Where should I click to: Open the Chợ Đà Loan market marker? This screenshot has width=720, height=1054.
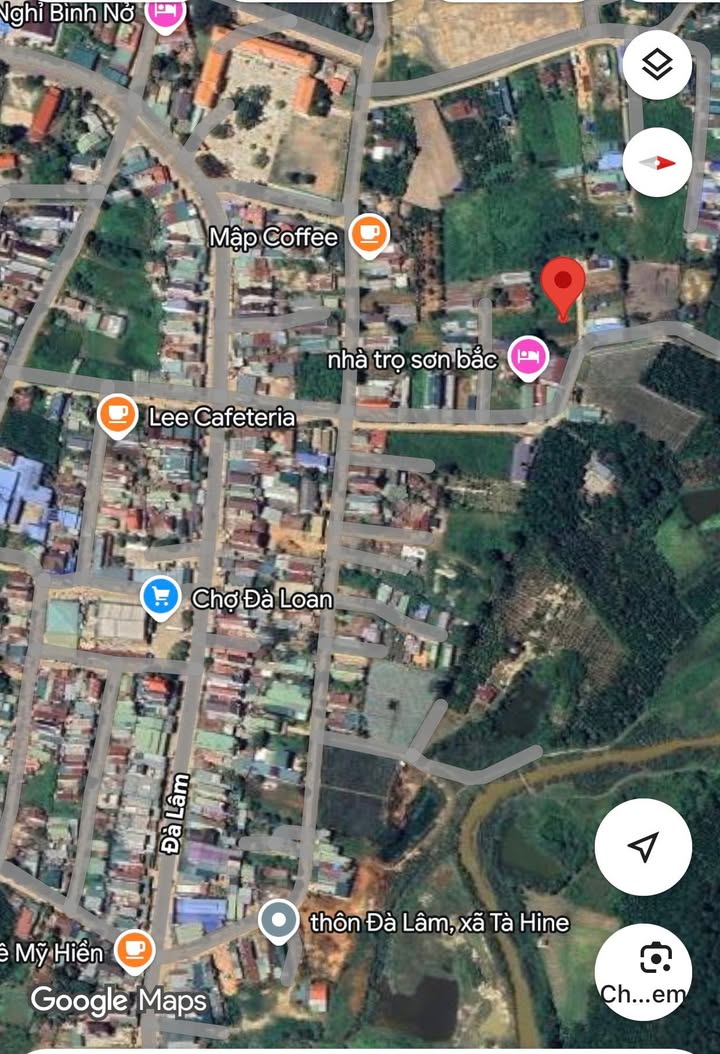pyautogui.click(x=160, y=597)
